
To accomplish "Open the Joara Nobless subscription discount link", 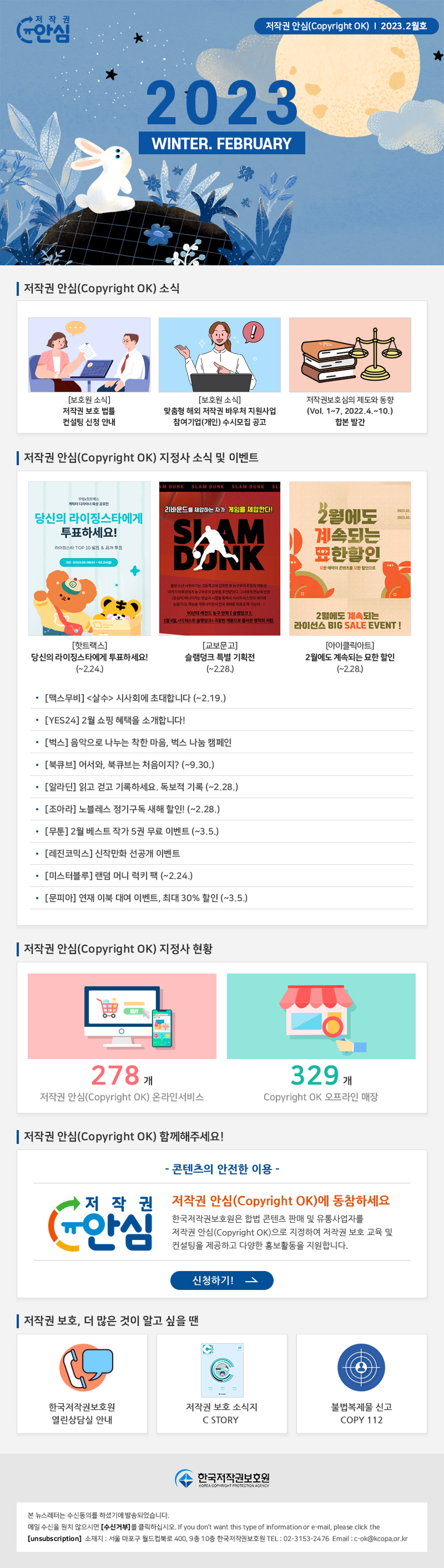I will click(132, 809).
